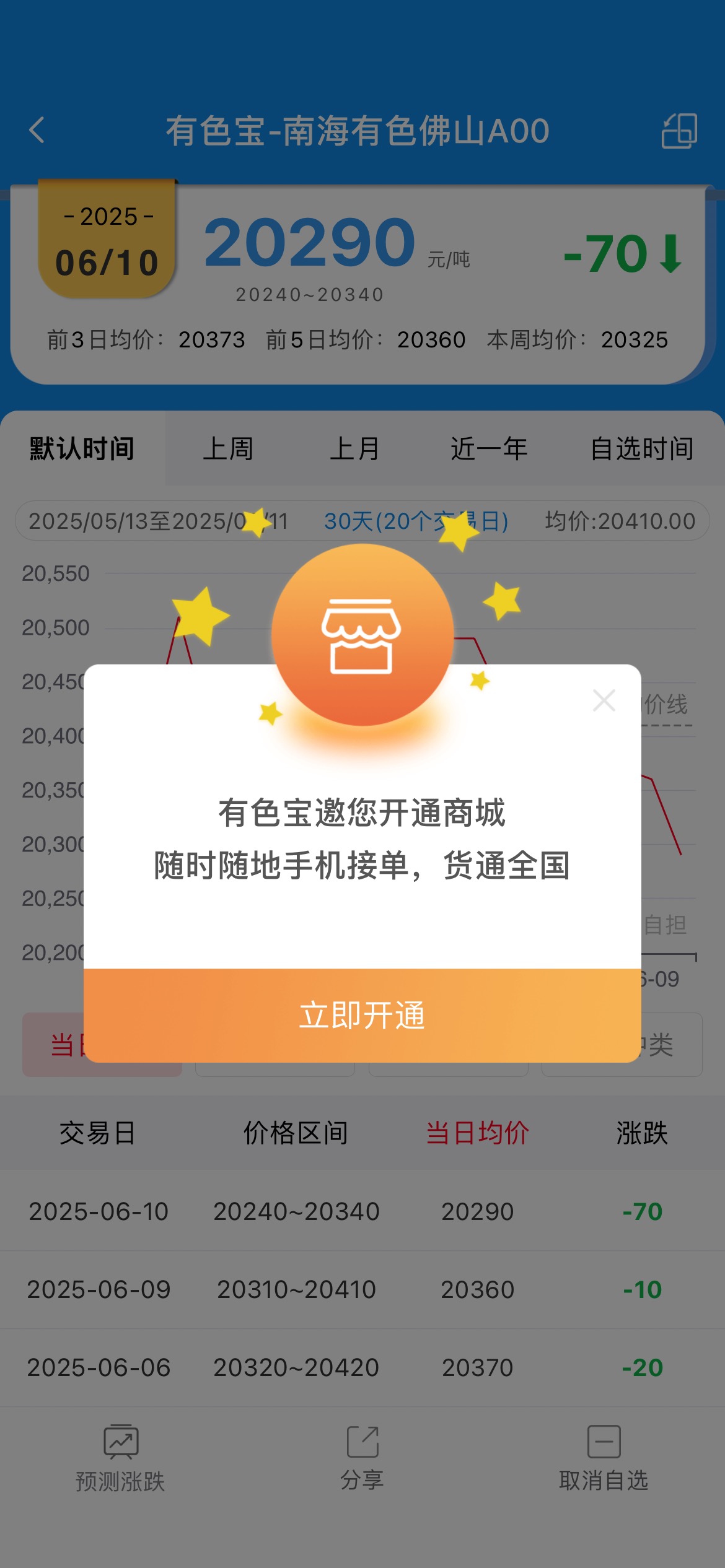This screenshot has height=1568, width=725.
Task: Switch to the 上周 tab
Action: click(x=228, y=448)
